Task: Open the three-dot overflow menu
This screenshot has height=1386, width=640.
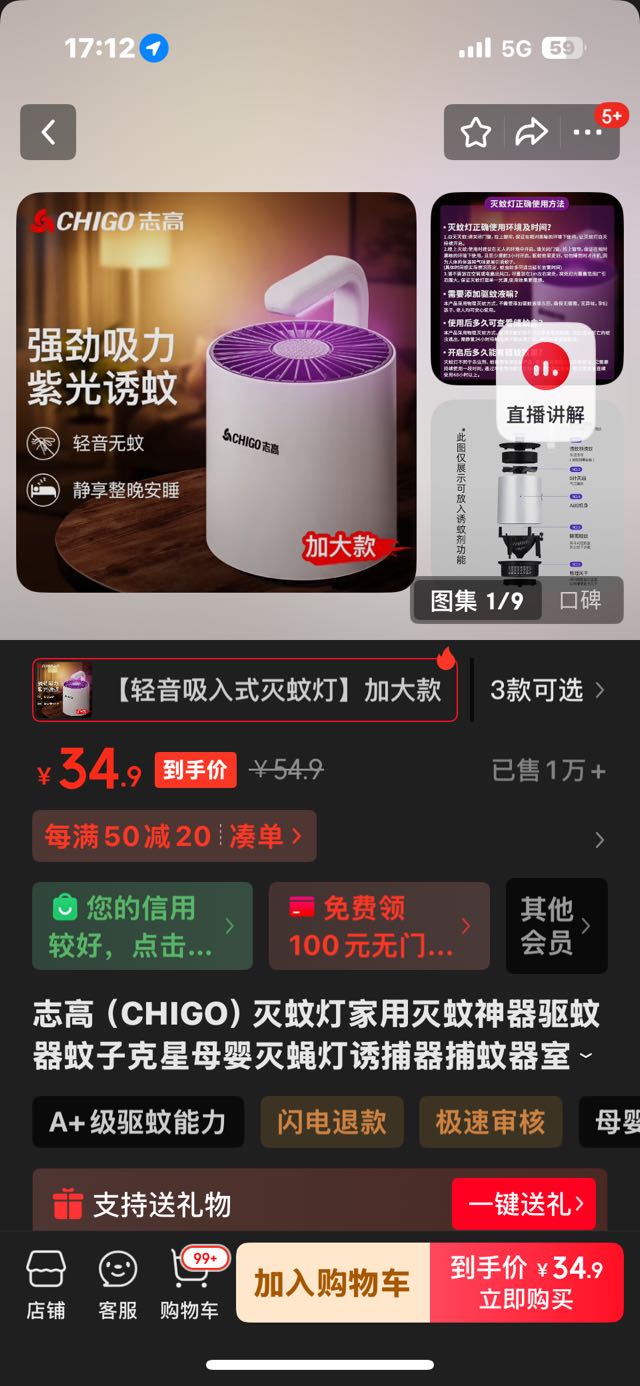Action: pos(587,132)
